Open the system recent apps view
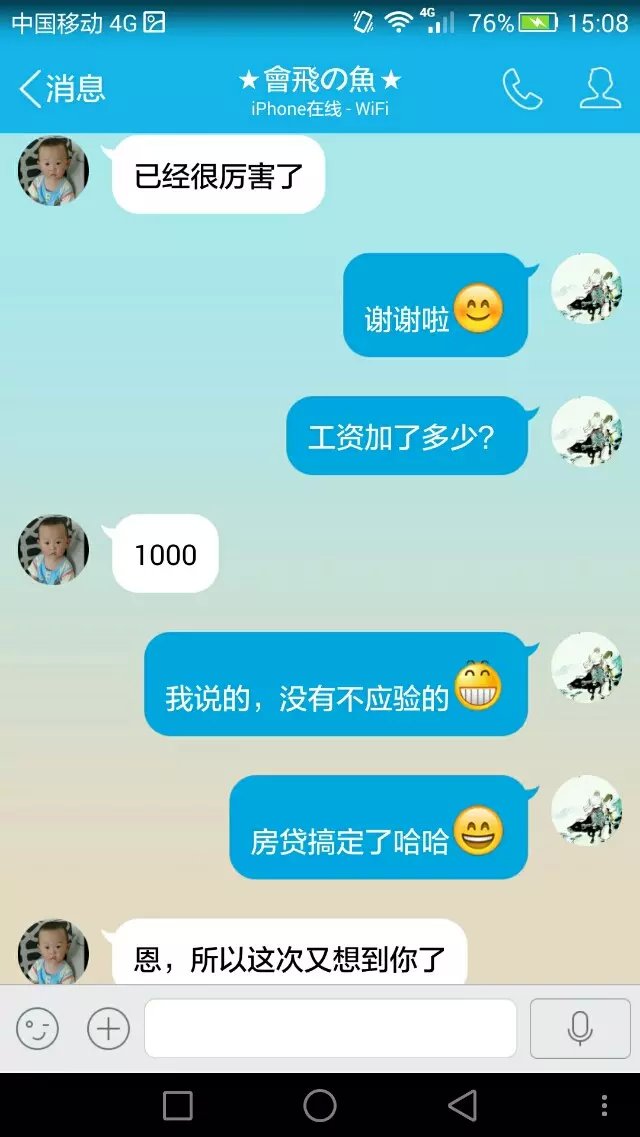 177,1105
